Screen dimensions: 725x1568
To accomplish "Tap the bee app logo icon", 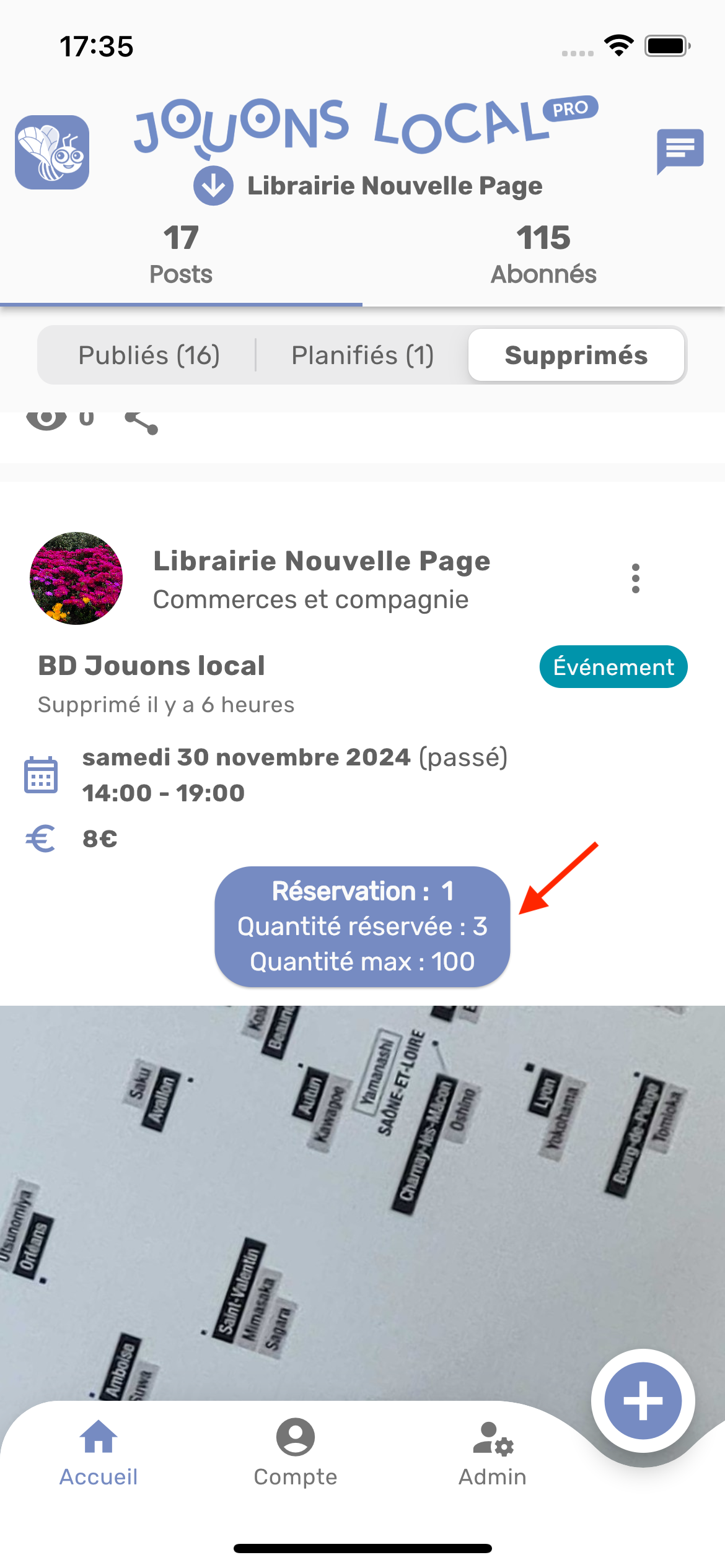I will [x=52, y=152].
